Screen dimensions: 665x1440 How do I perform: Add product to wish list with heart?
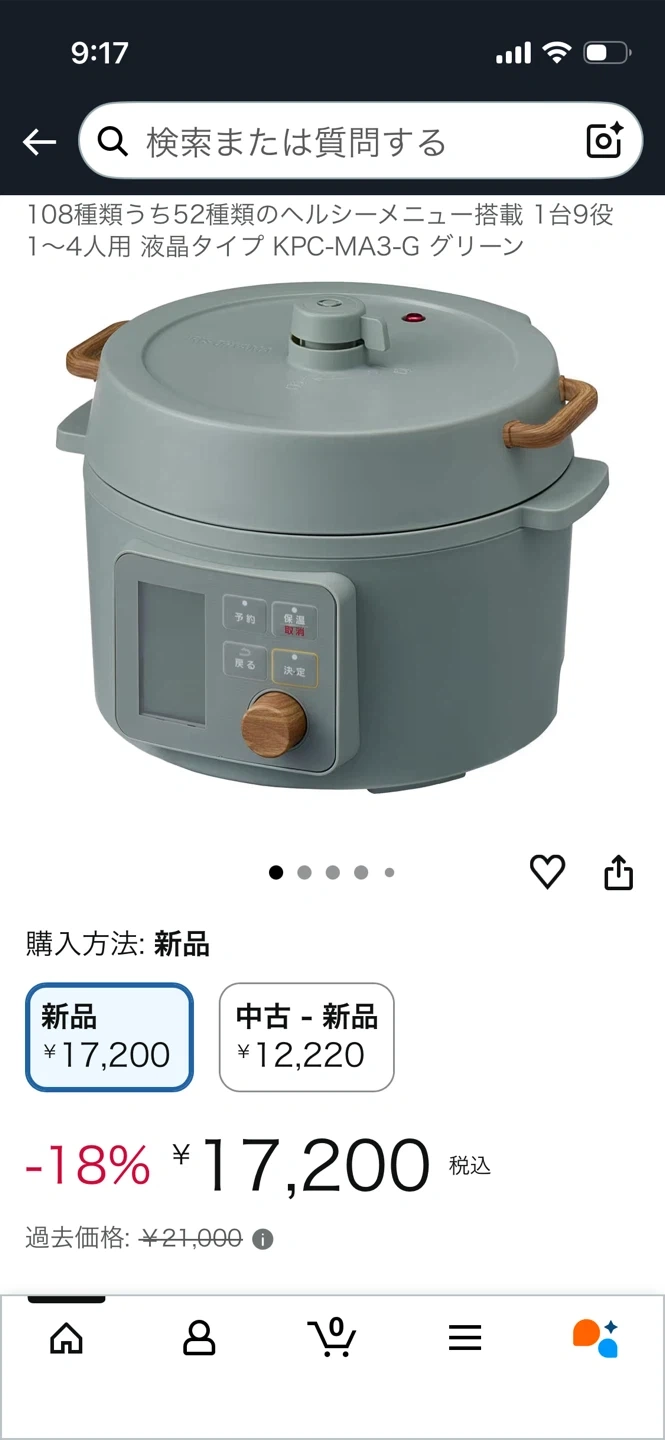pyautogui.click(x=547, y=872)
